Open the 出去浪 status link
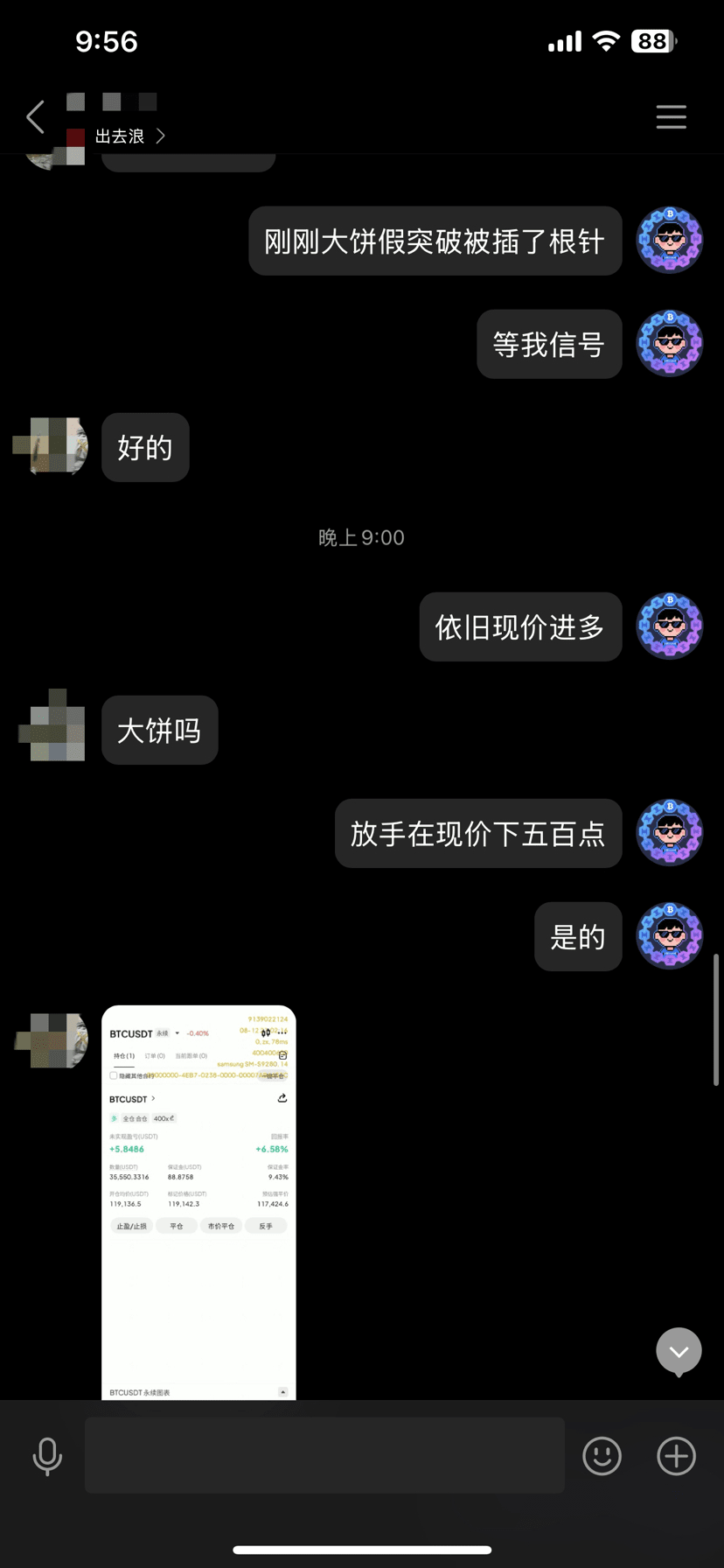Viewport: 724px width, 1568px height. click(129, 136)
